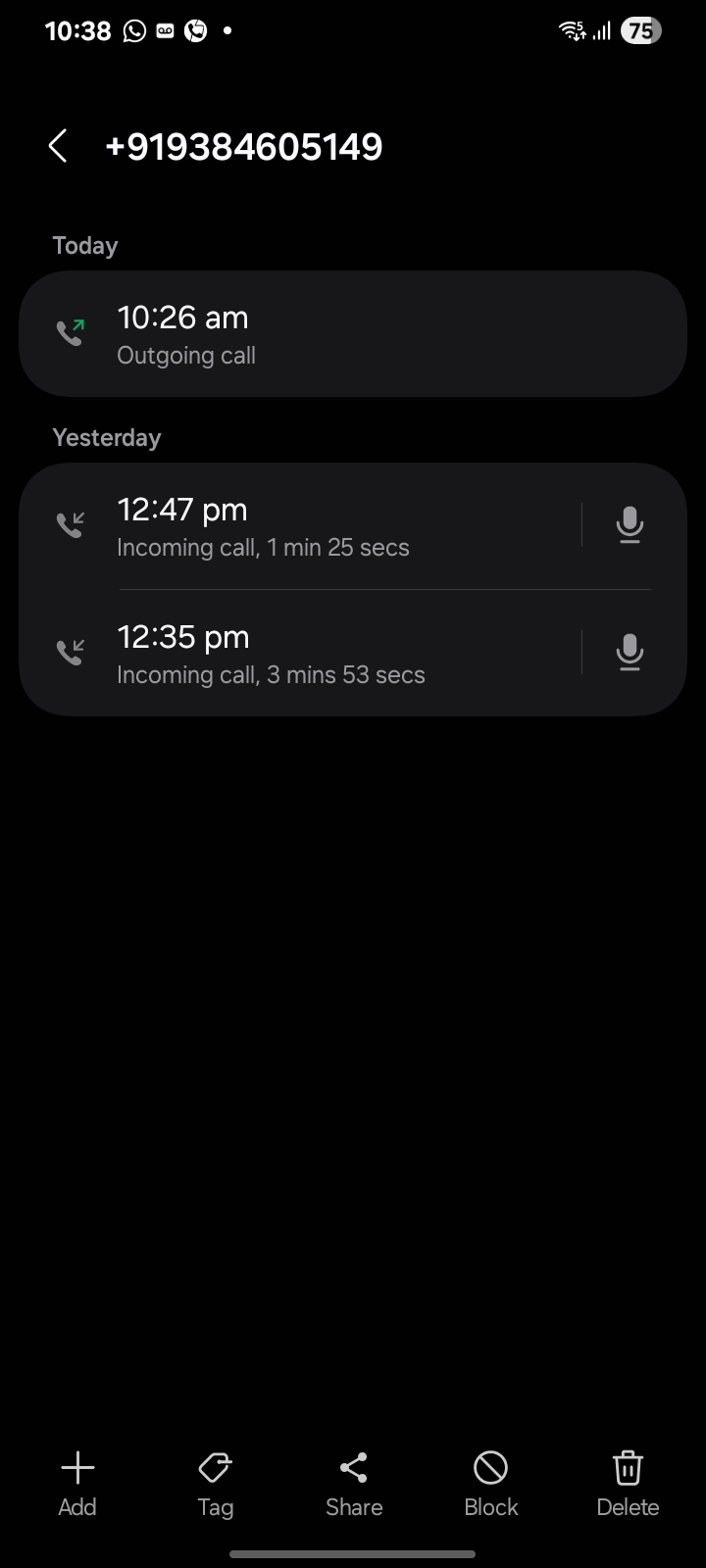Image resolution: width=706 pixels, height=1568 pixels.
Task: Play the recording of the 12:35 pm call
Action: [630, 654]
